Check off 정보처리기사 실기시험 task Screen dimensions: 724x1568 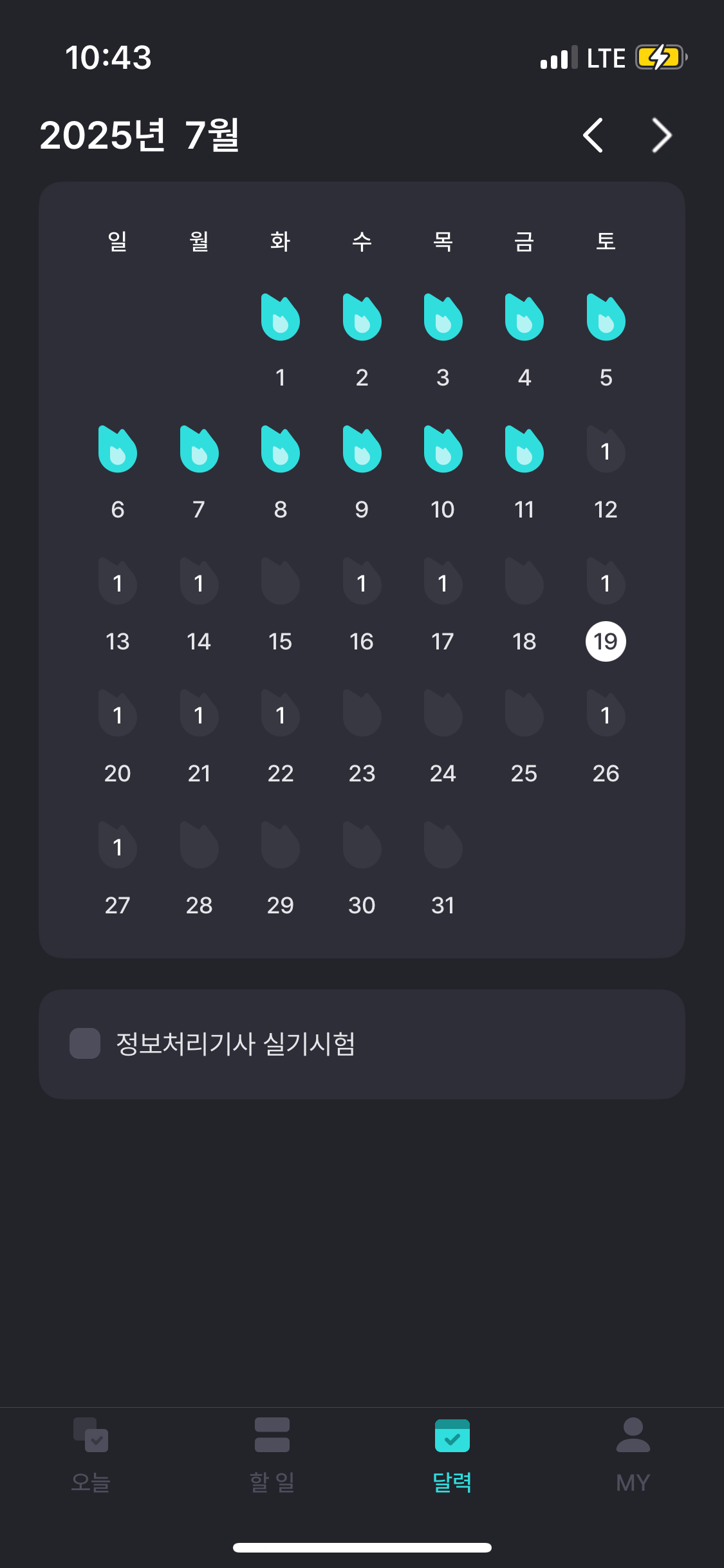tap(85, 1043)
